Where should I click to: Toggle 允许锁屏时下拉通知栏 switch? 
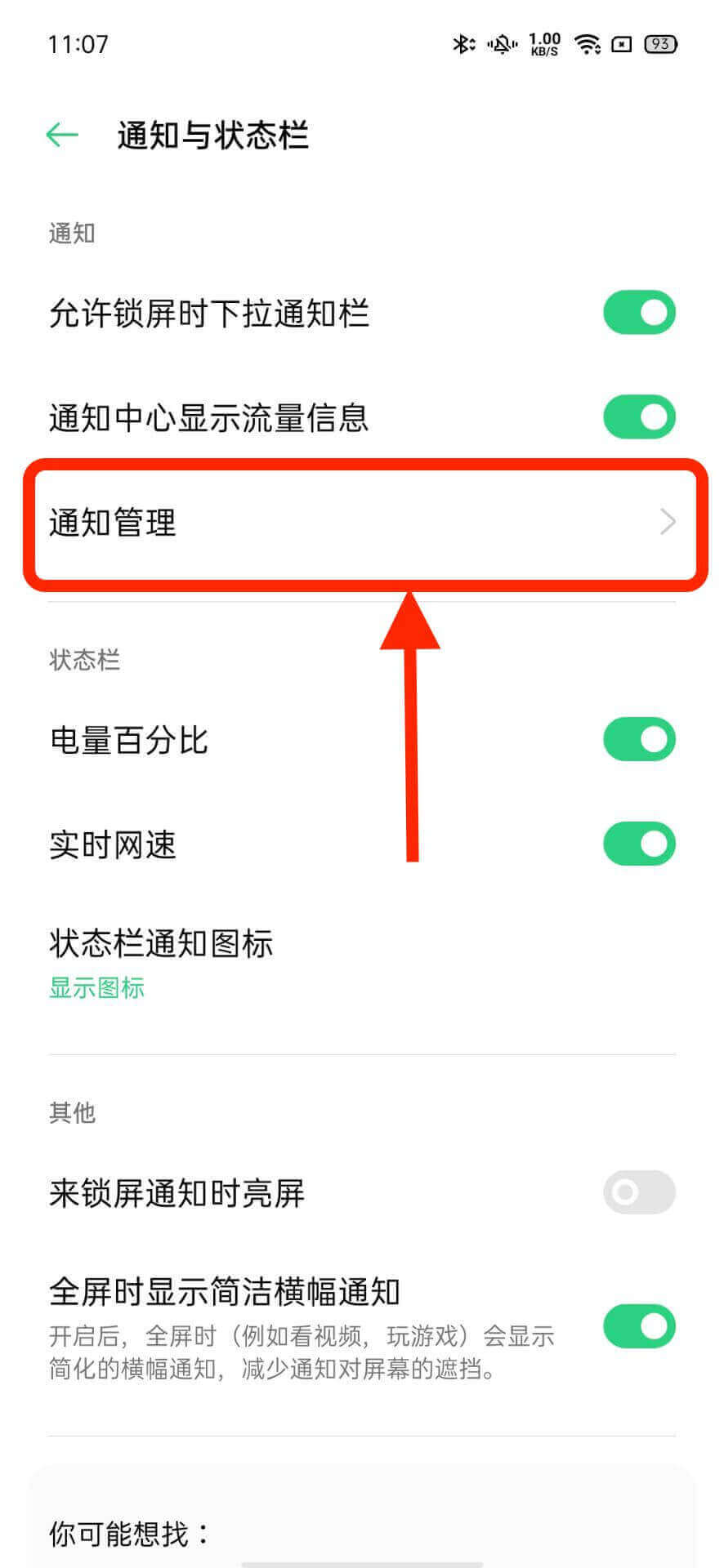(638, 313)
